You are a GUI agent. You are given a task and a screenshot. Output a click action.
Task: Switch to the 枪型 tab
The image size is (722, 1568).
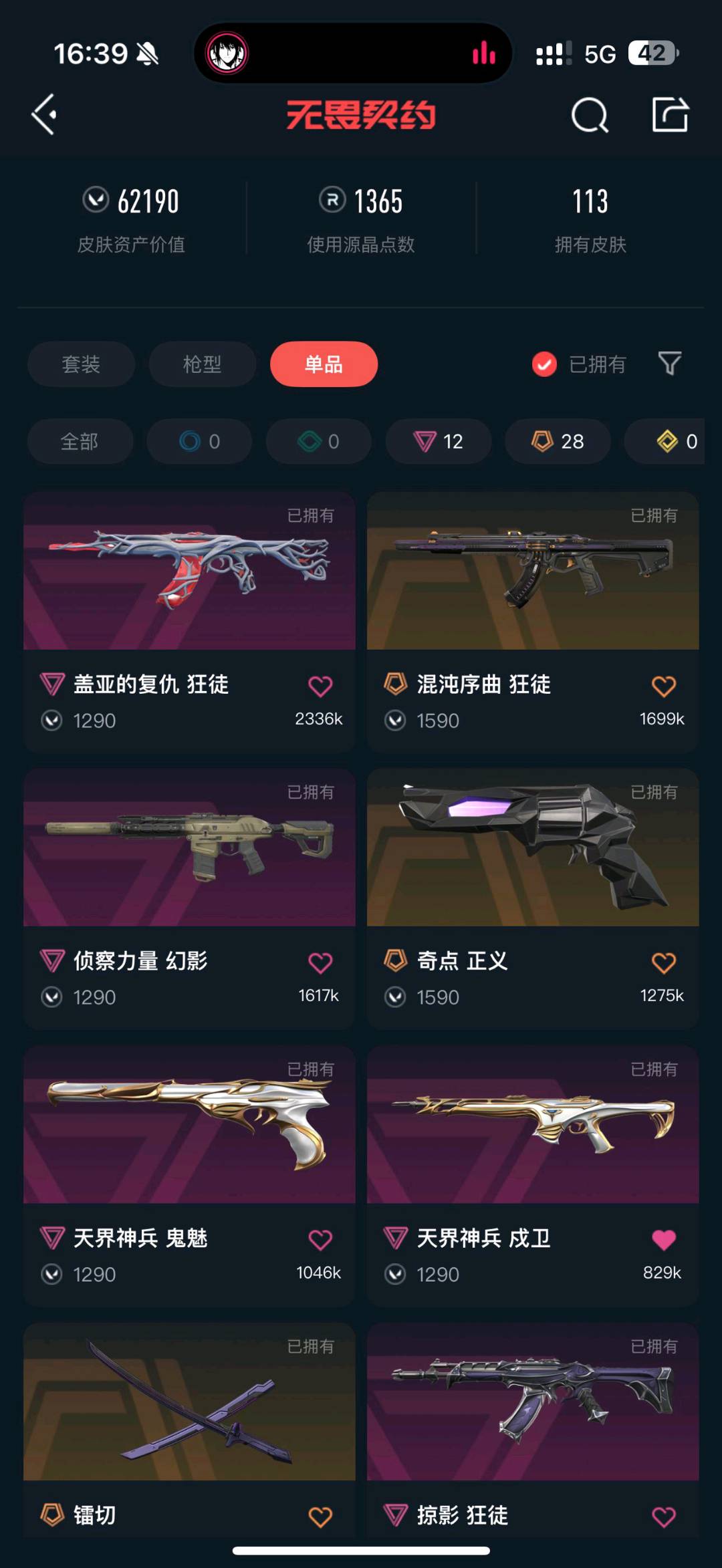[x=202, y=364]
